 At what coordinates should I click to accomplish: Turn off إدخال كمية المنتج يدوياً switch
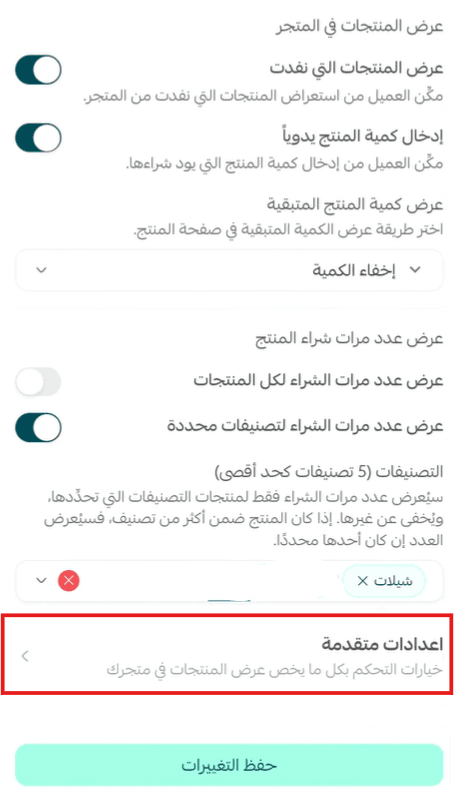click(x=38, y=138)
